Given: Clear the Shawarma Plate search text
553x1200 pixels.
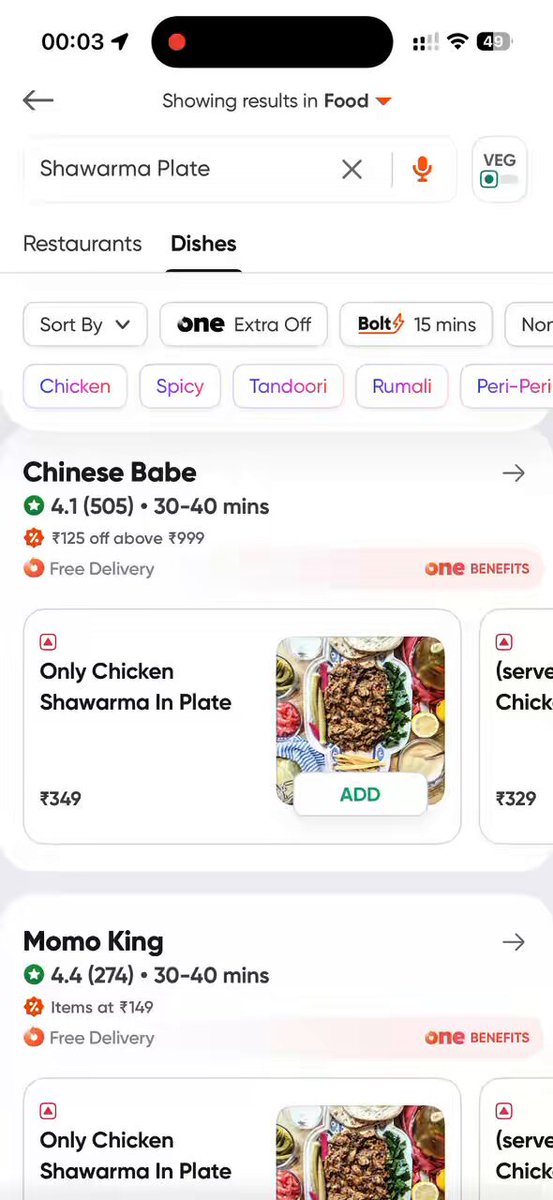Looking at the screenshot, I should [x=352, y=169].
